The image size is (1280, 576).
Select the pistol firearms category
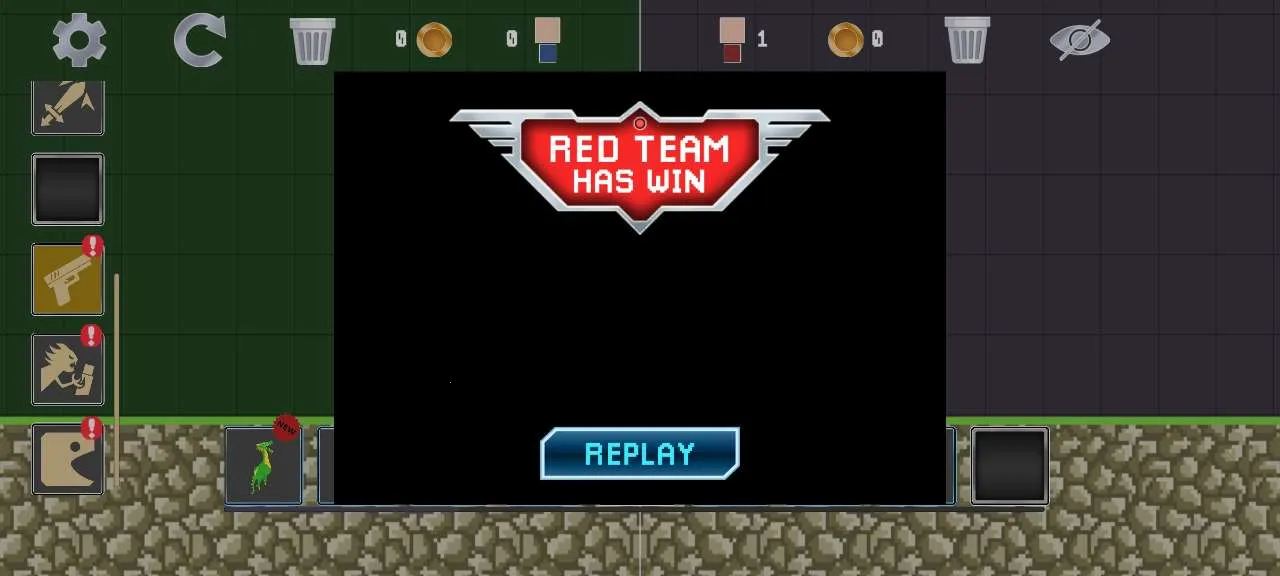tap(68, 279)
